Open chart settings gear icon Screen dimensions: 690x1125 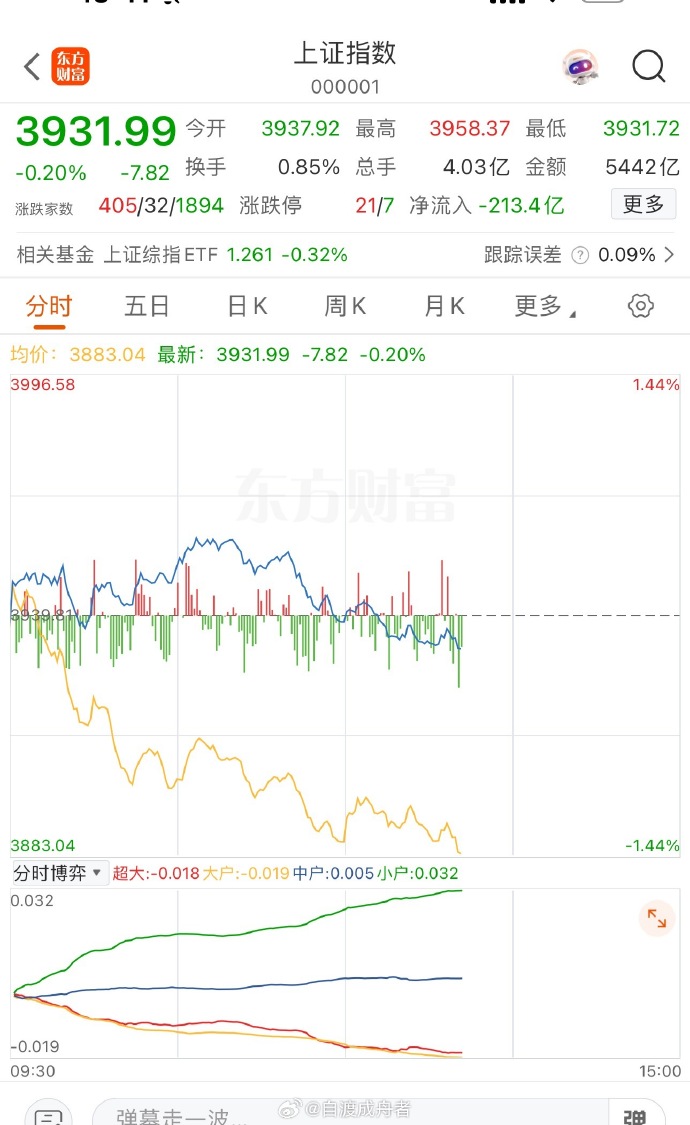(x=641, y=306)
